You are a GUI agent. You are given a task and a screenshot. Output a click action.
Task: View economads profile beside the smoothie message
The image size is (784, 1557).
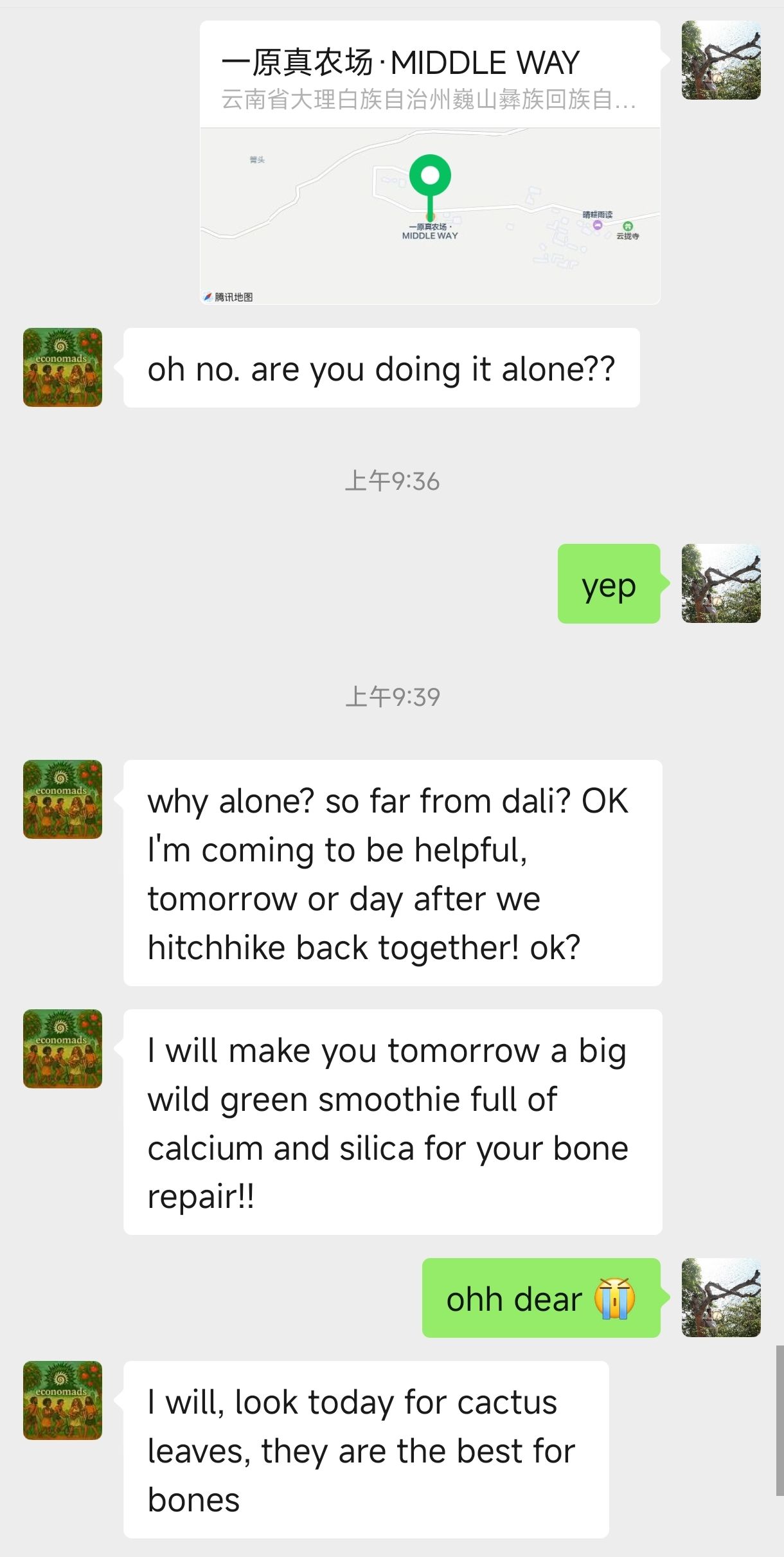tap(62, 1048)
